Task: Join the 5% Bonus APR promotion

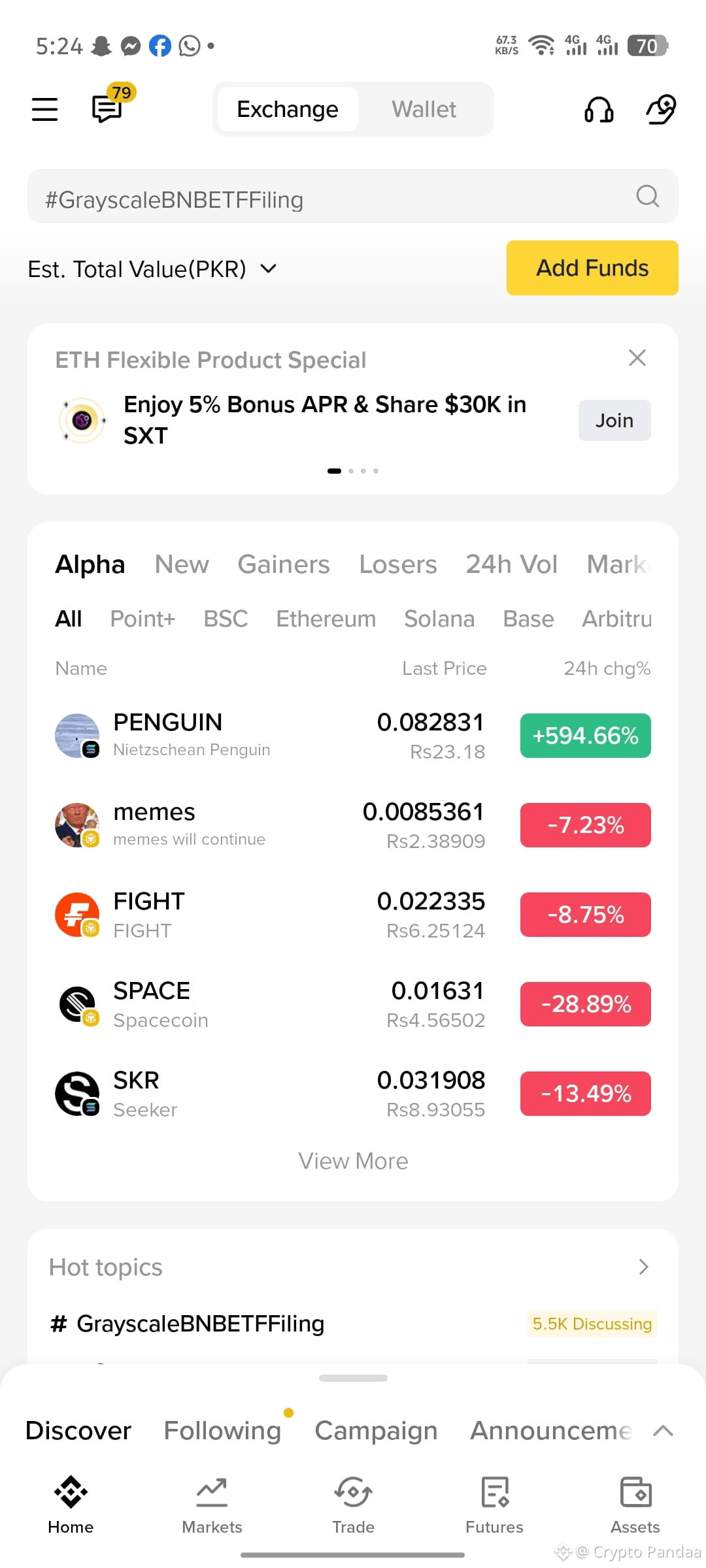Action: click(x=614, y=420)
